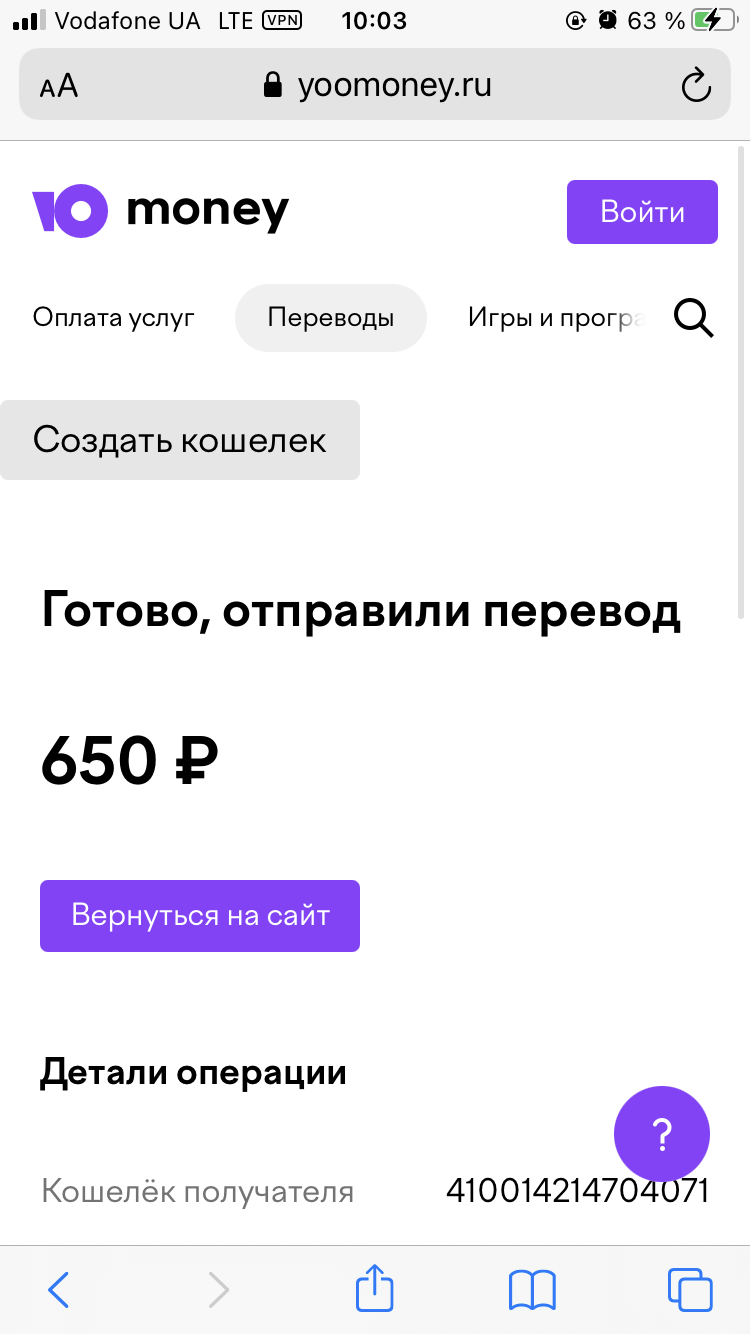The height and width of the screenshot is (1334, 750).
Task: Show open Safari tabs
Action: [690, 1289]
